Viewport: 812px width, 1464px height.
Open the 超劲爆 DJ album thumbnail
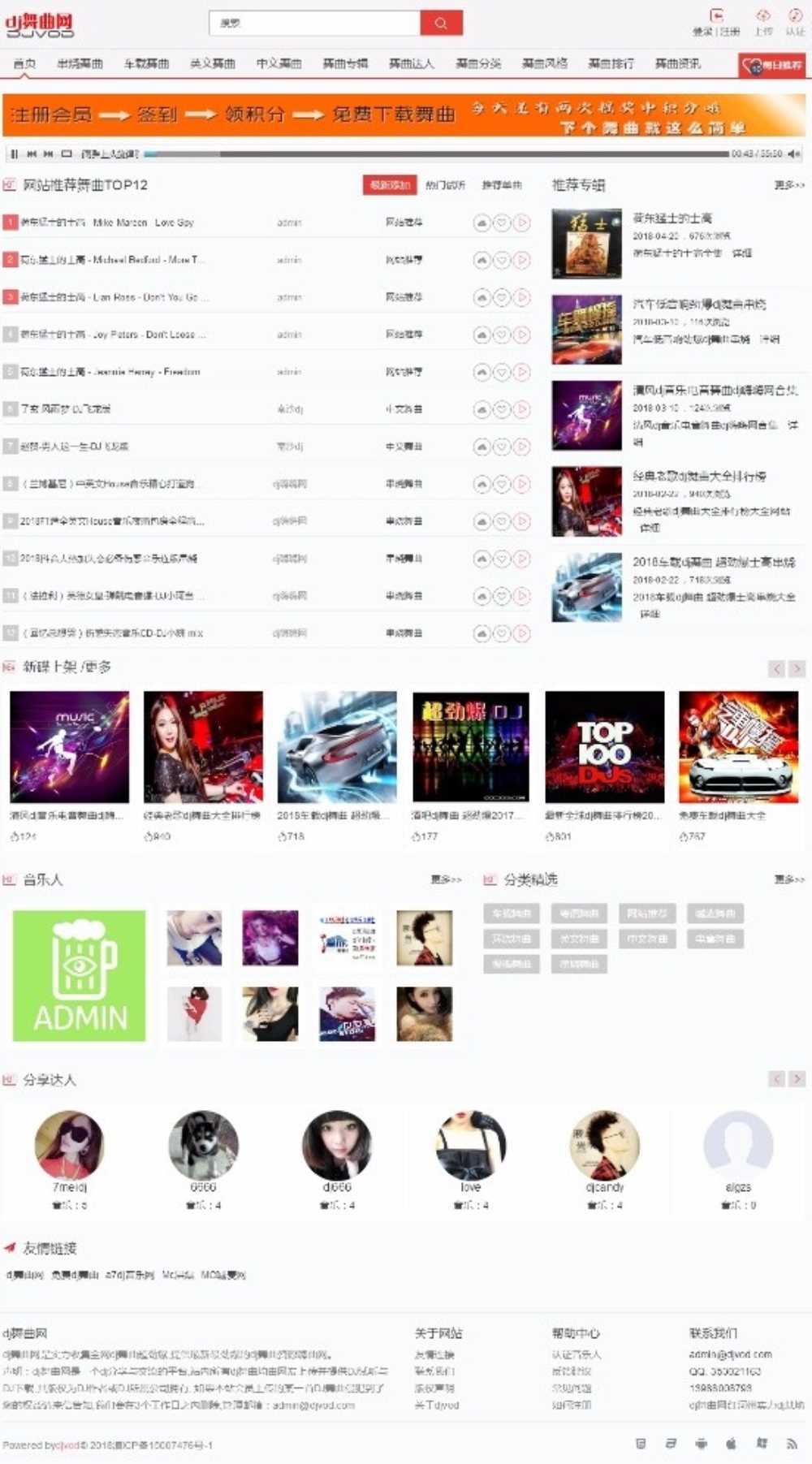coord(471,747)
